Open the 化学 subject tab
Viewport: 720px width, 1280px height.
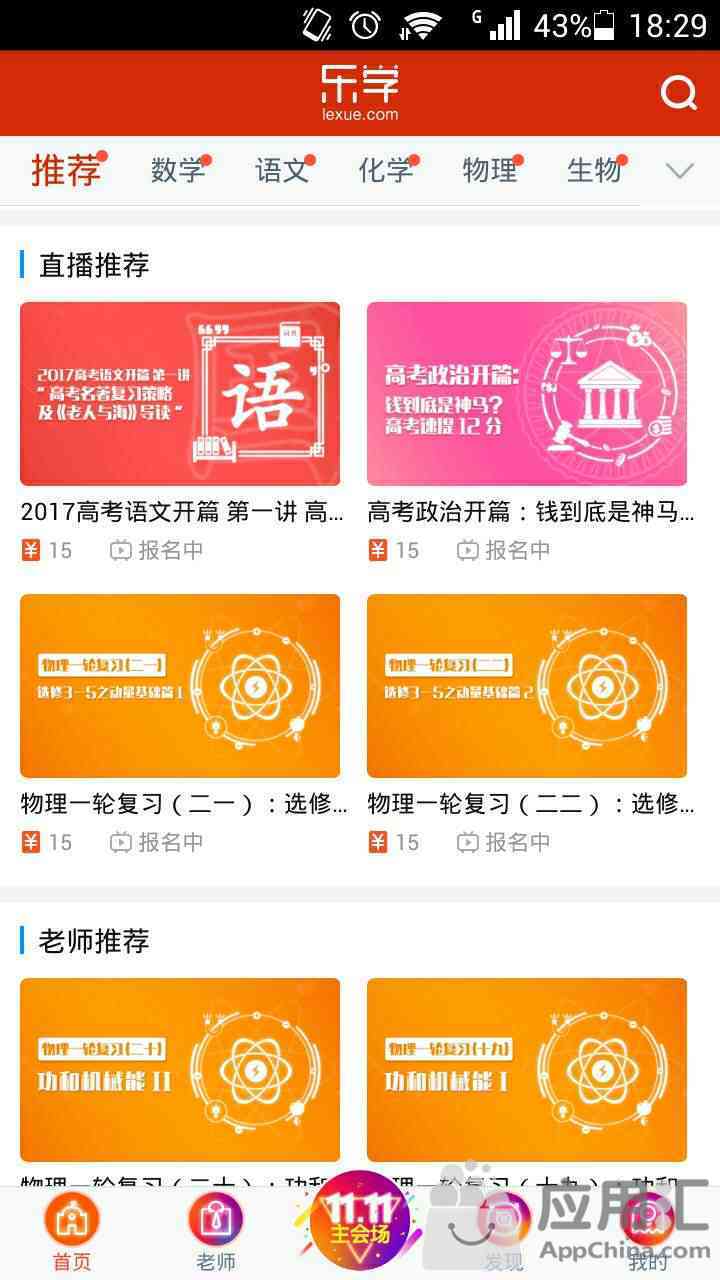pos(386,170)
